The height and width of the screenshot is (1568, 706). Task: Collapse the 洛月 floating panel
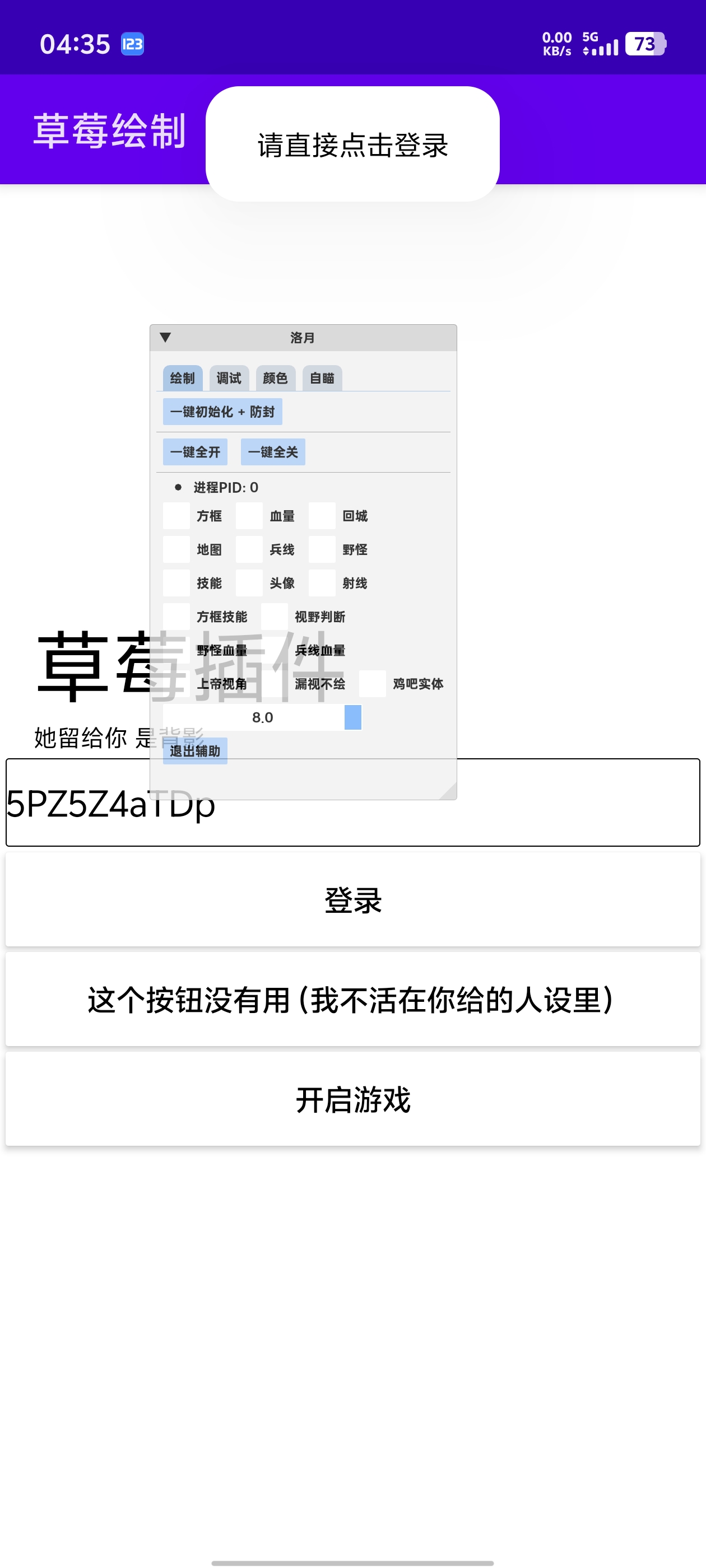(165, 337)
